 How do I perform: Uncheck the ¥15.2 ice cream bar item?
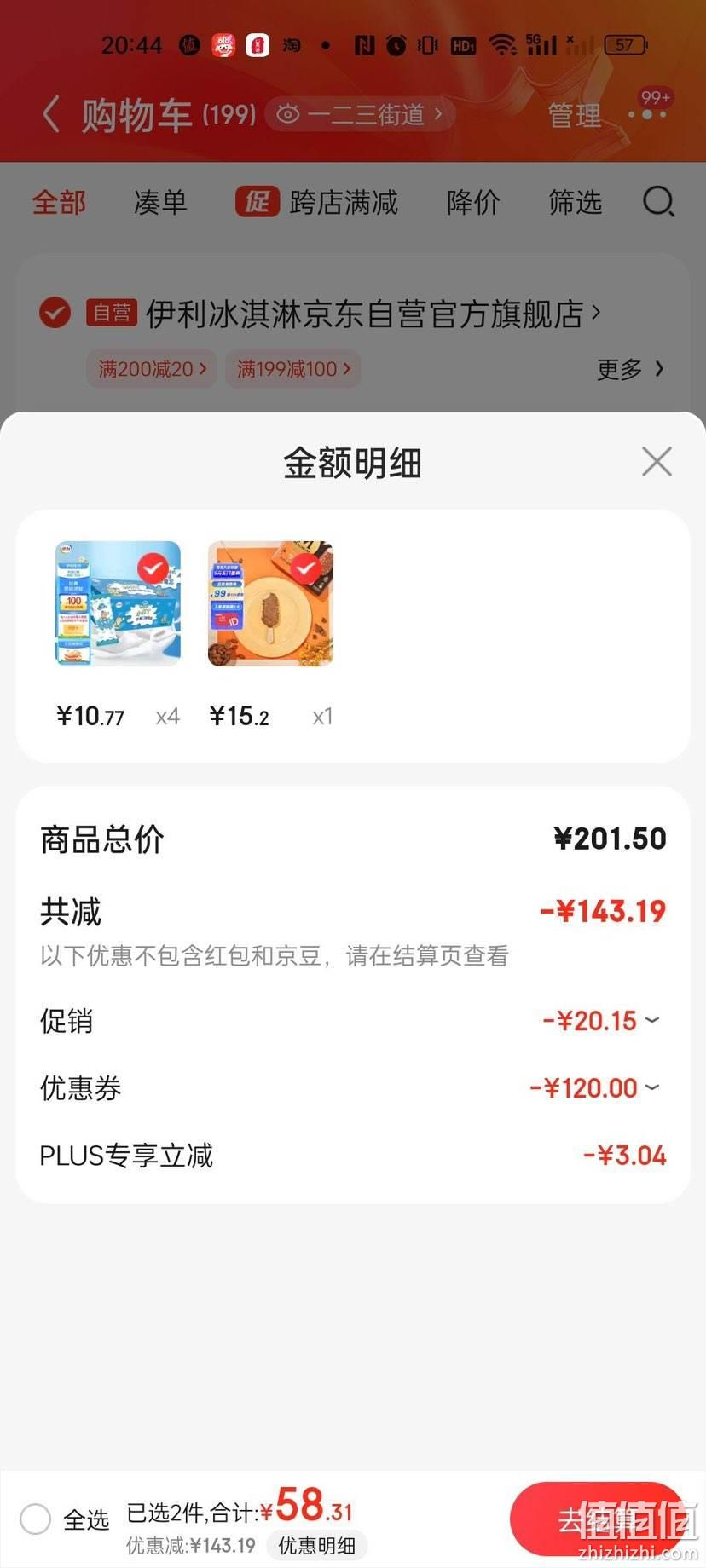pyautogui.click(x=305, y=568)
